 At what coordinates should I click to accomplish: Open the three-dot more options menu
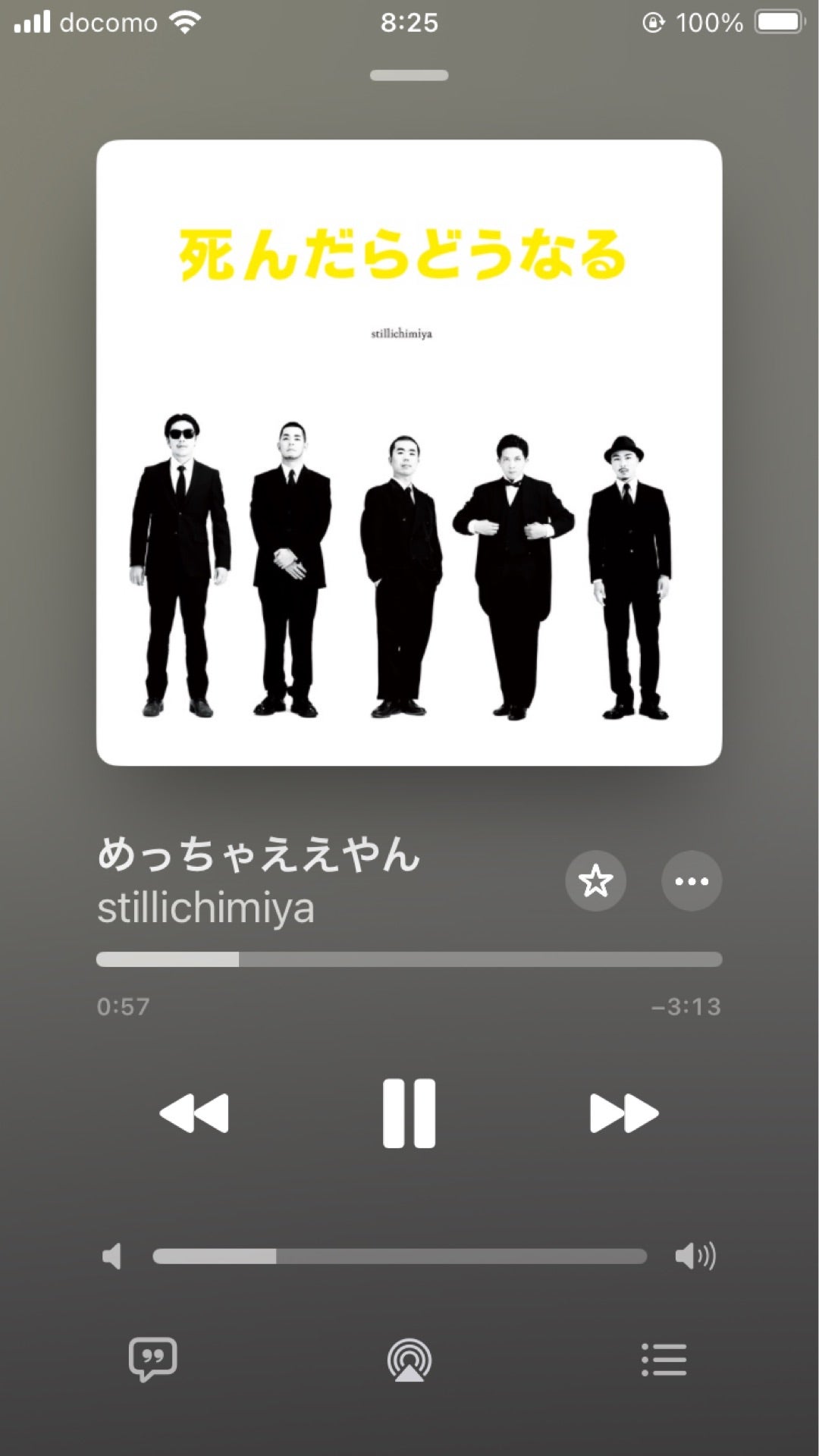tap(691, 880)
